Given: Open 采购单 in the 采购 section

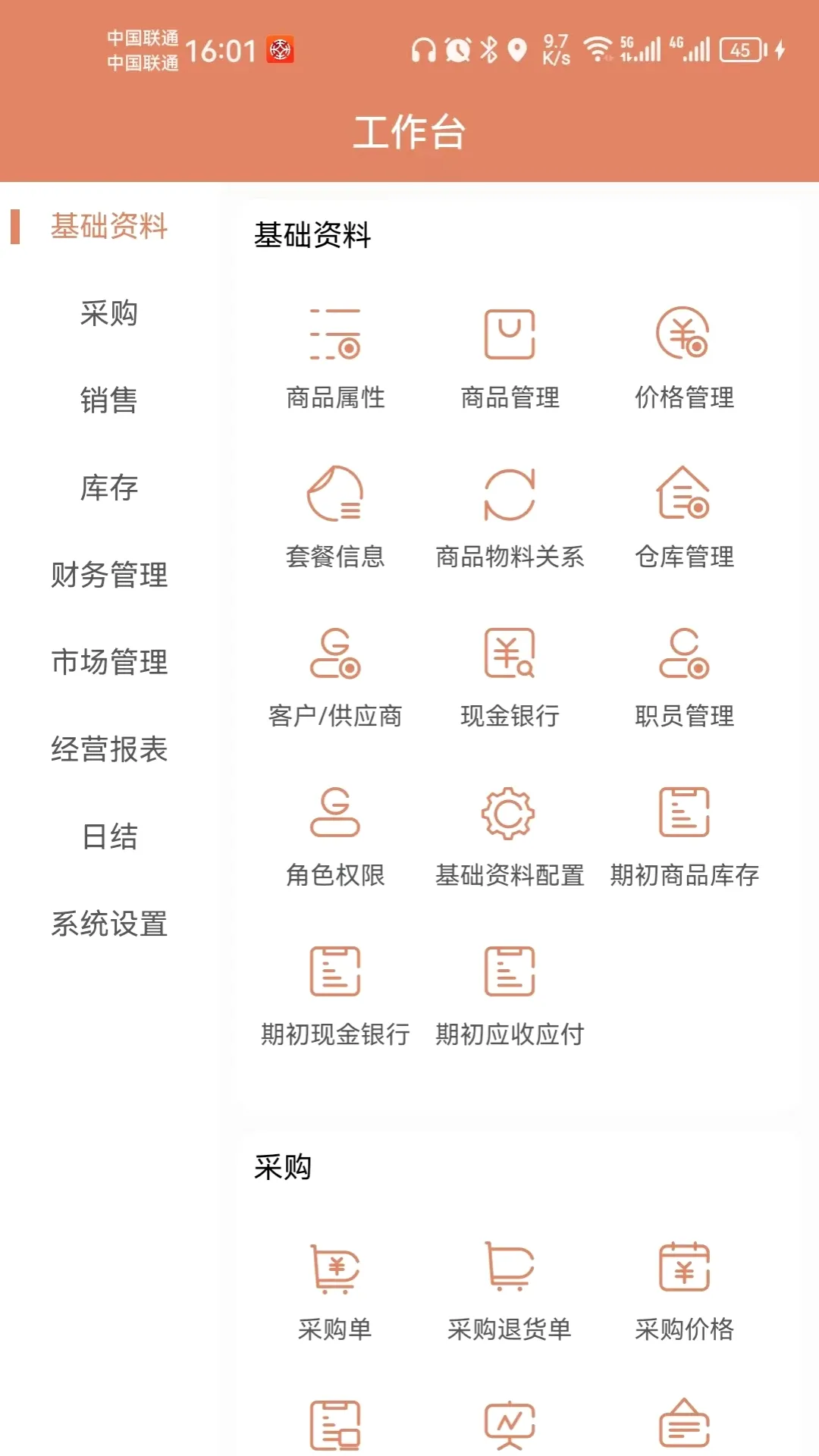Looking at the screenshot, I should tap(335, 1291).
